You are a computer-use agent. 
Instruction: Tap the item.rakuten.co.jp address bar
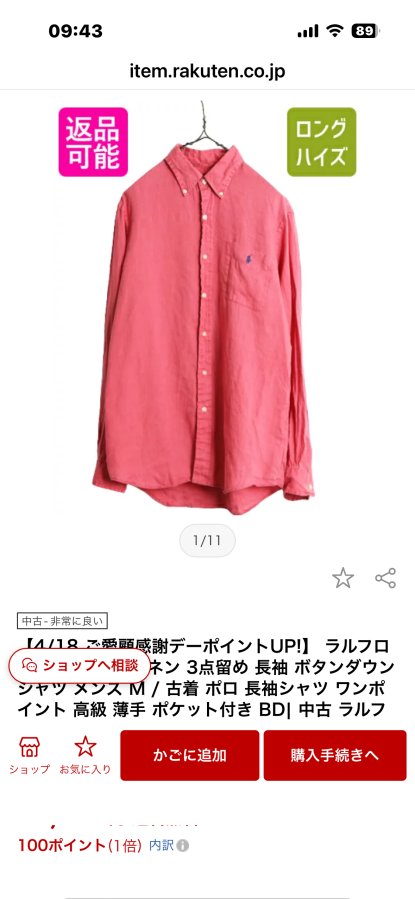point(208,72)
